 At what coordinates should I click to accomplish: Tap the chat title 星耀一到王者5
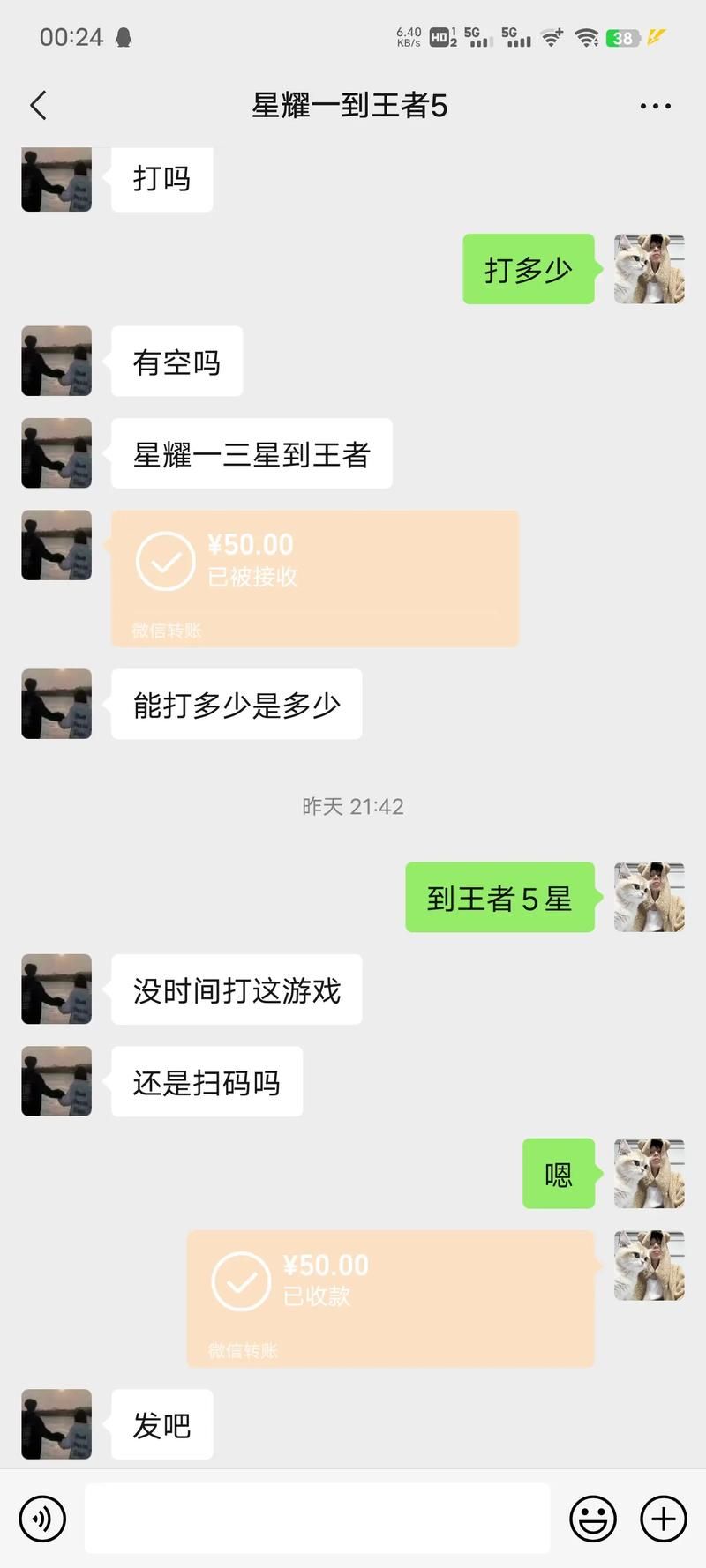351,105
